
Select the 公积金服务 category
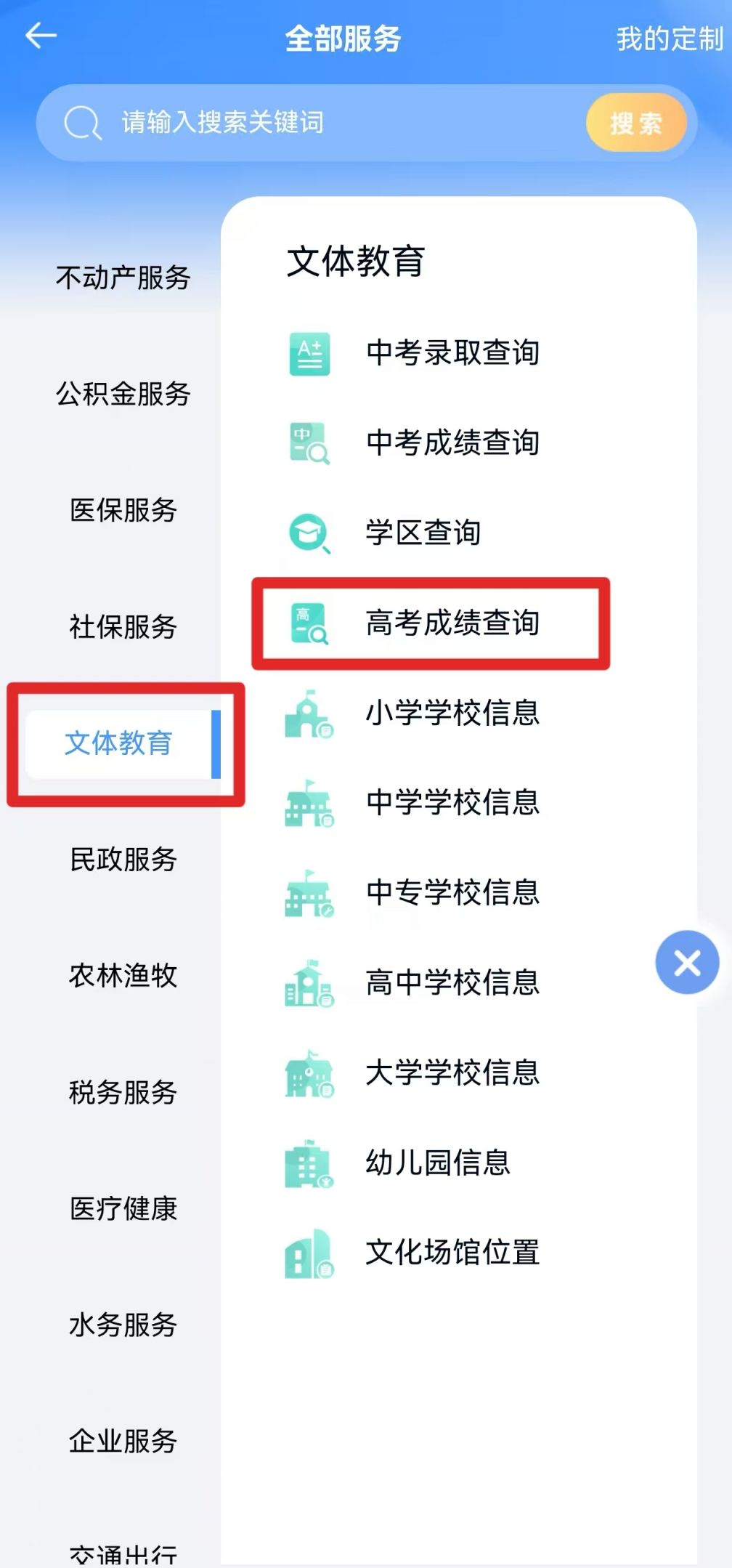click(x=123, y=394)
